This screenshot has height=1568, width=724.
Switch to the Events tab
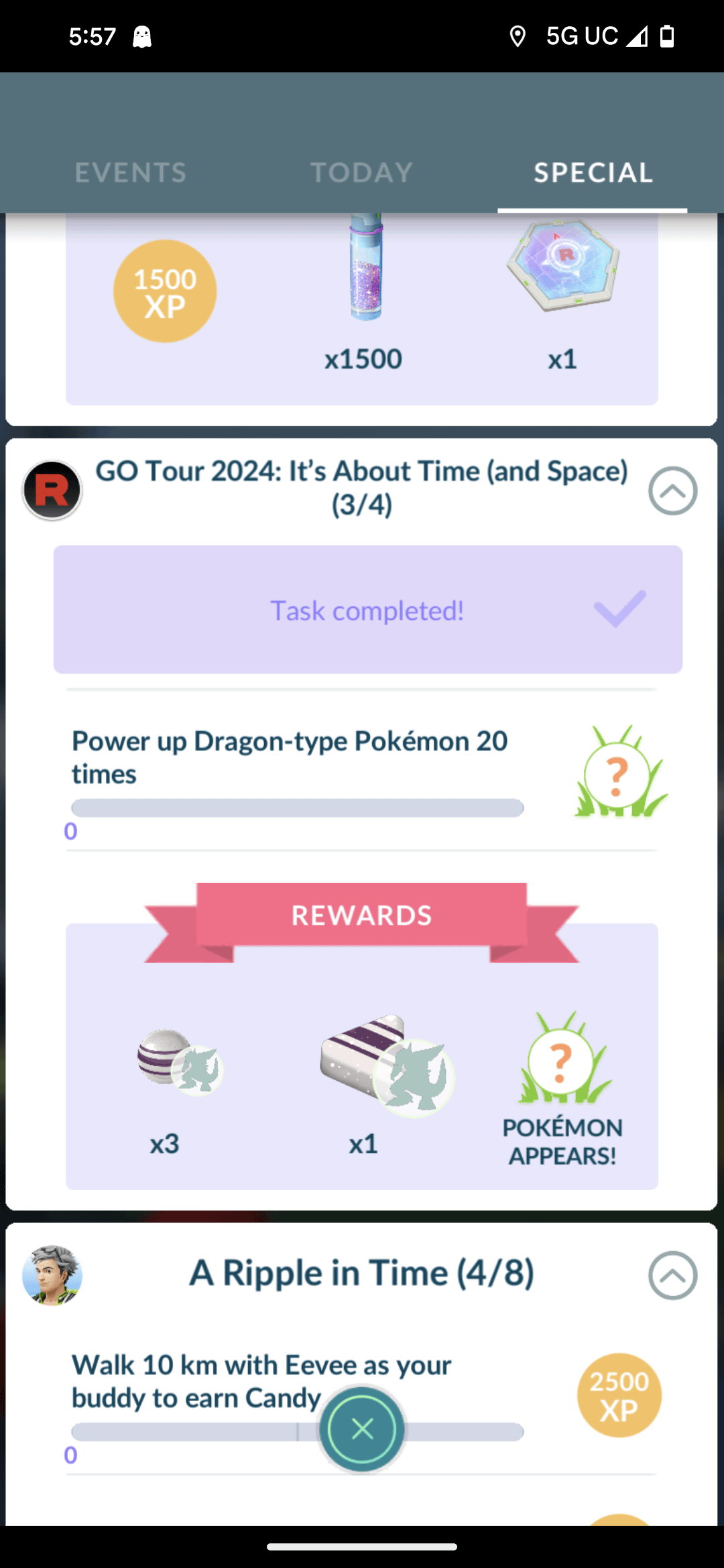131,173
